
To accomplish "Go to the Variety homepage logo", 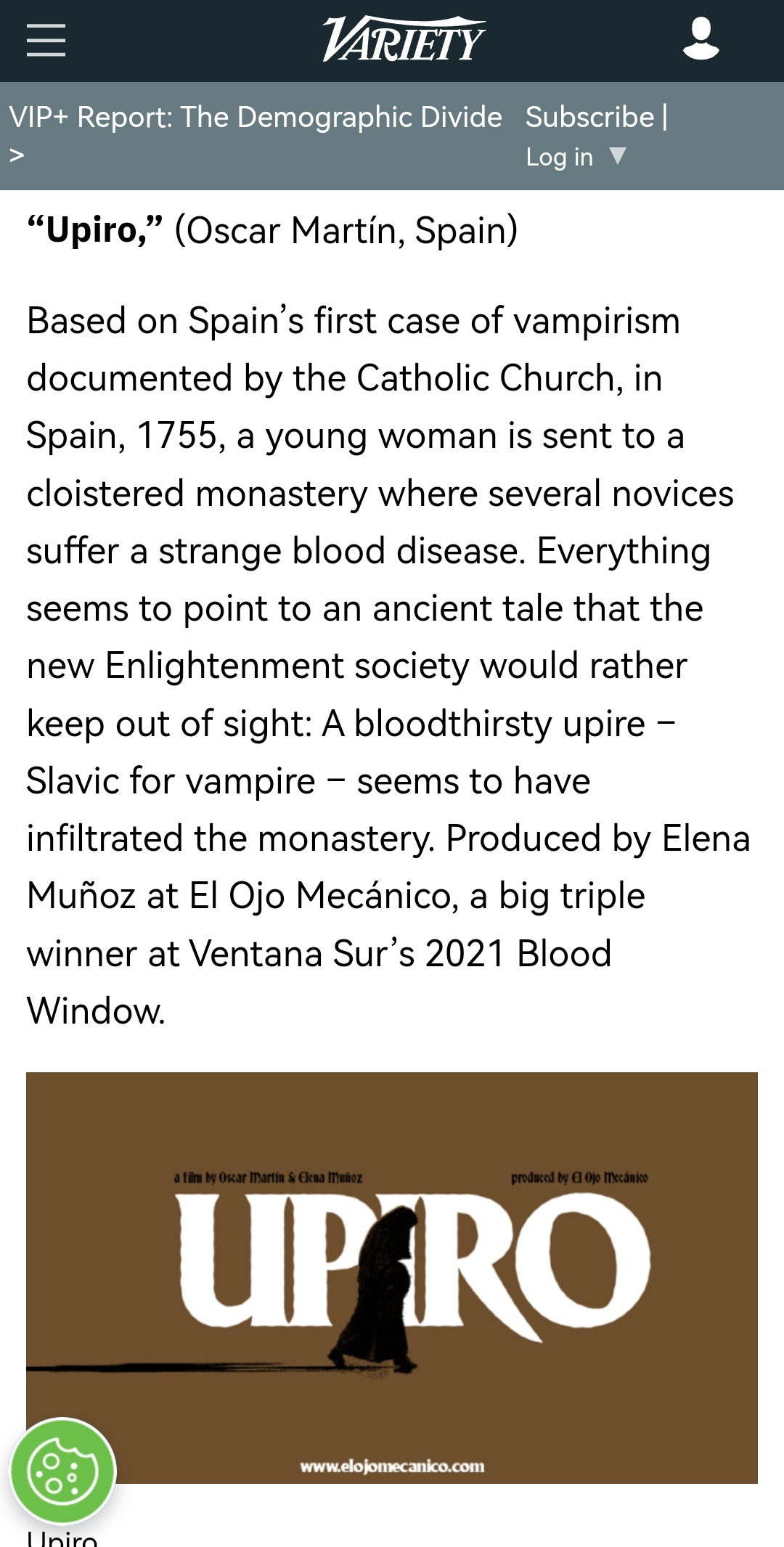I will click(x=403, y=39).
